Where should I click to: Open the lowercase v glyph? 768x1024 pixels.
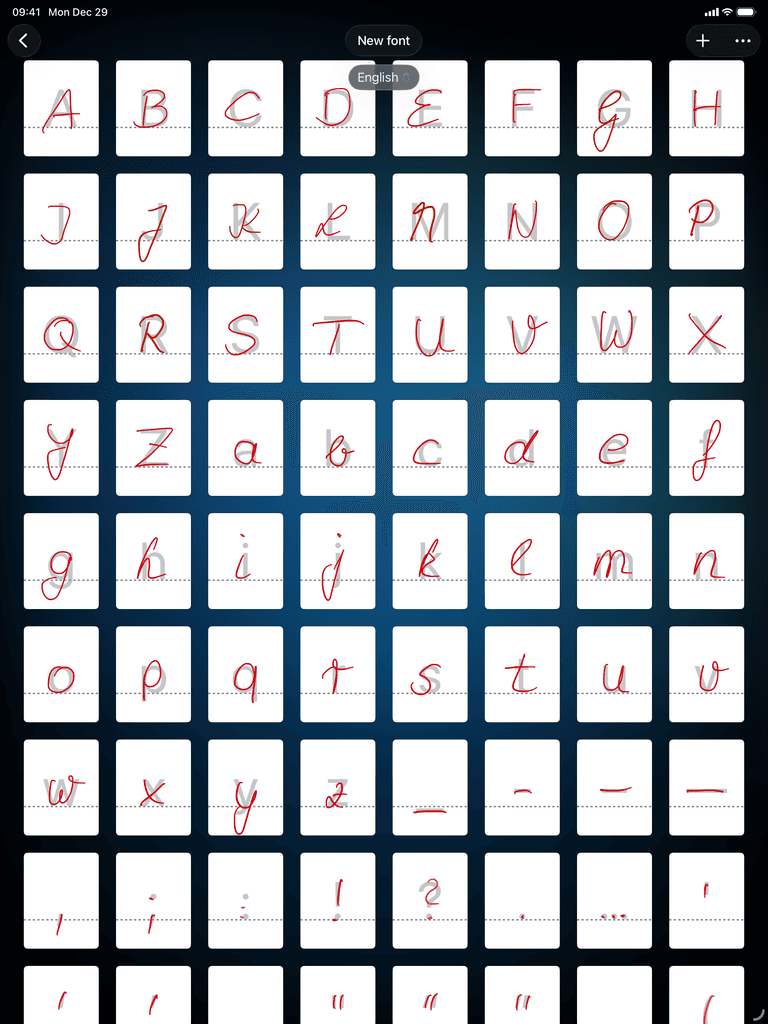pyautogui.click(x=705, y=673)
